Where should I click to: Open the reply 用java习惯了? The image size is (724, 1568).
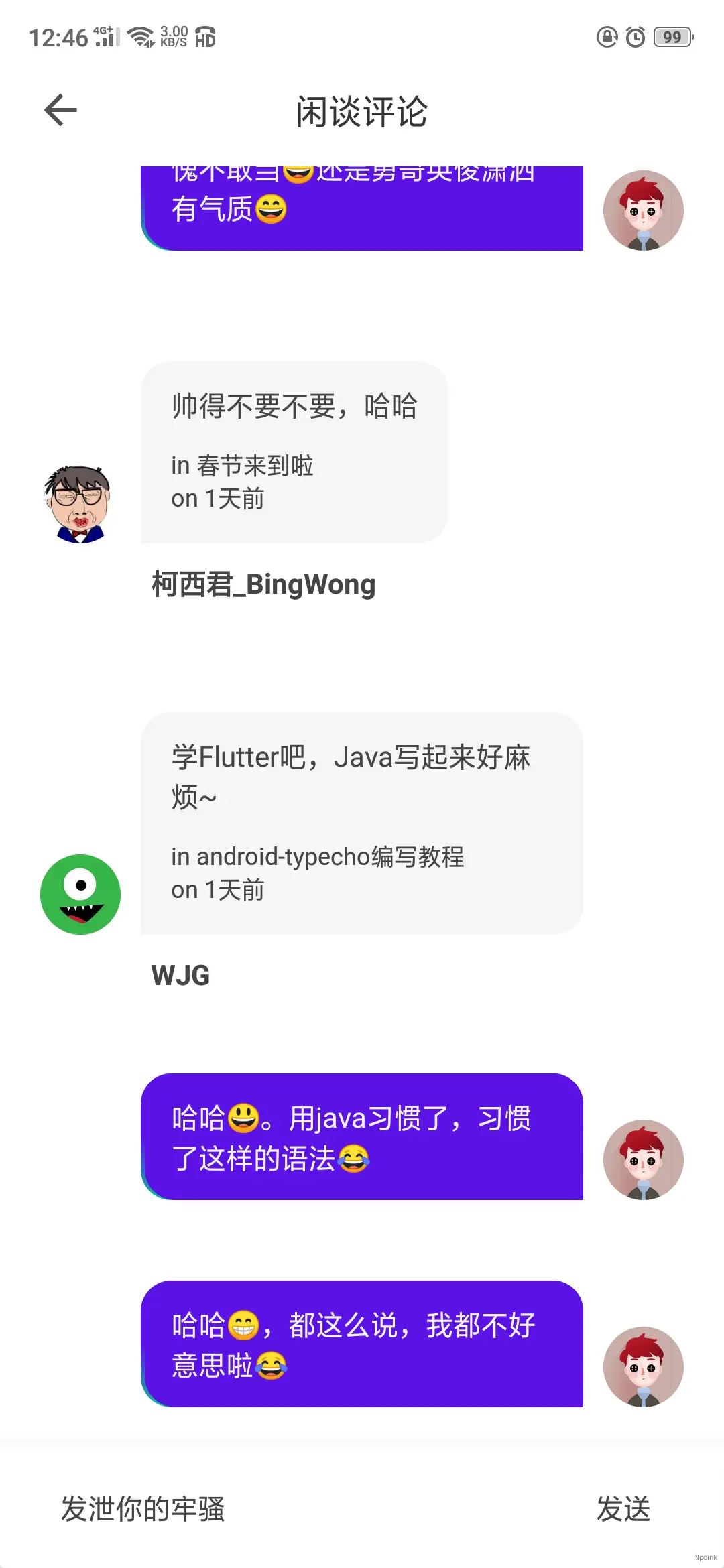[x=361, y=1137]
